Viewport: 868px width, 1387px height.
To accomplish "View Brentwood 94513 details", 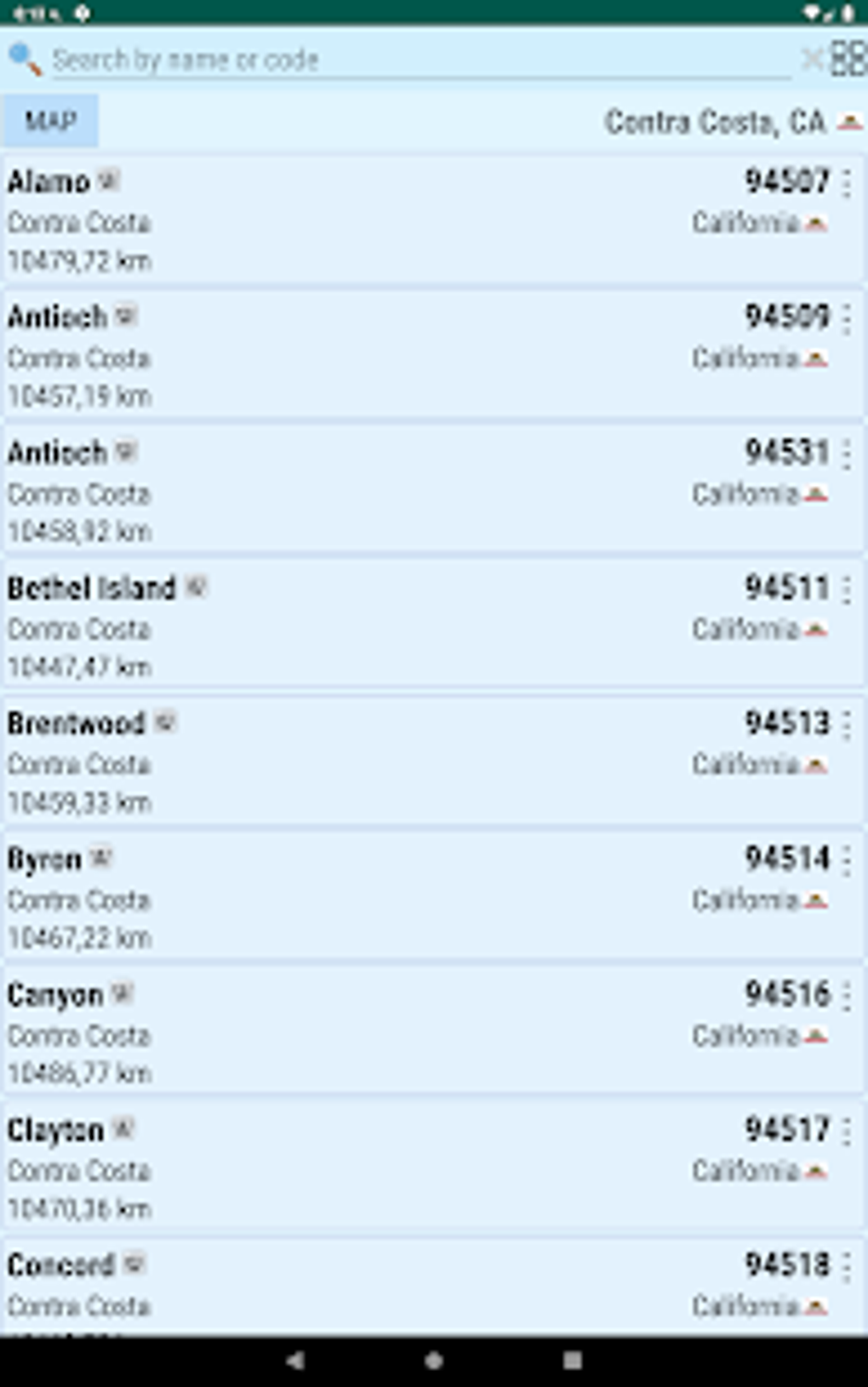I will click(x=434, y=762).
